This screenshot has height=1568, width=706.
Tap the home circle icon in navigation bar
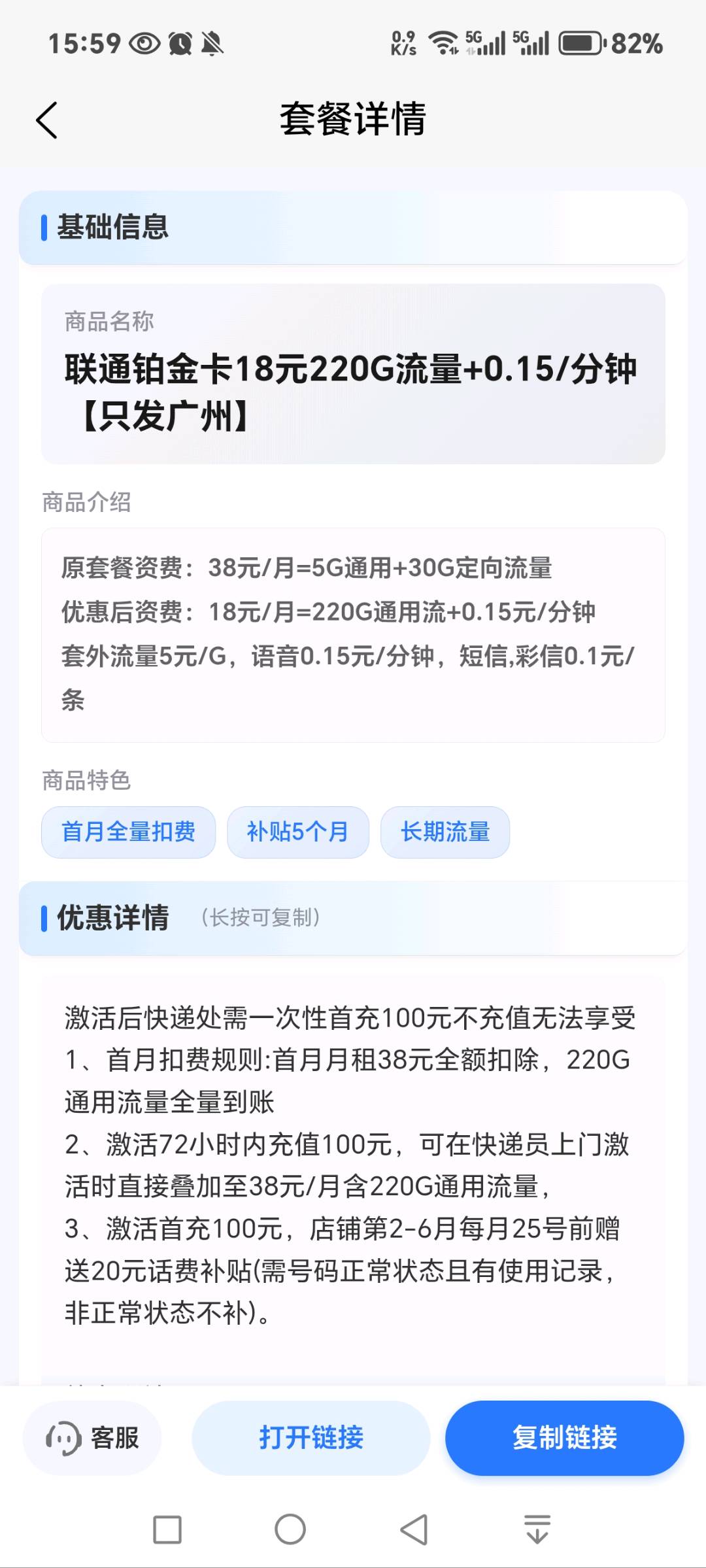(291, 1529)
